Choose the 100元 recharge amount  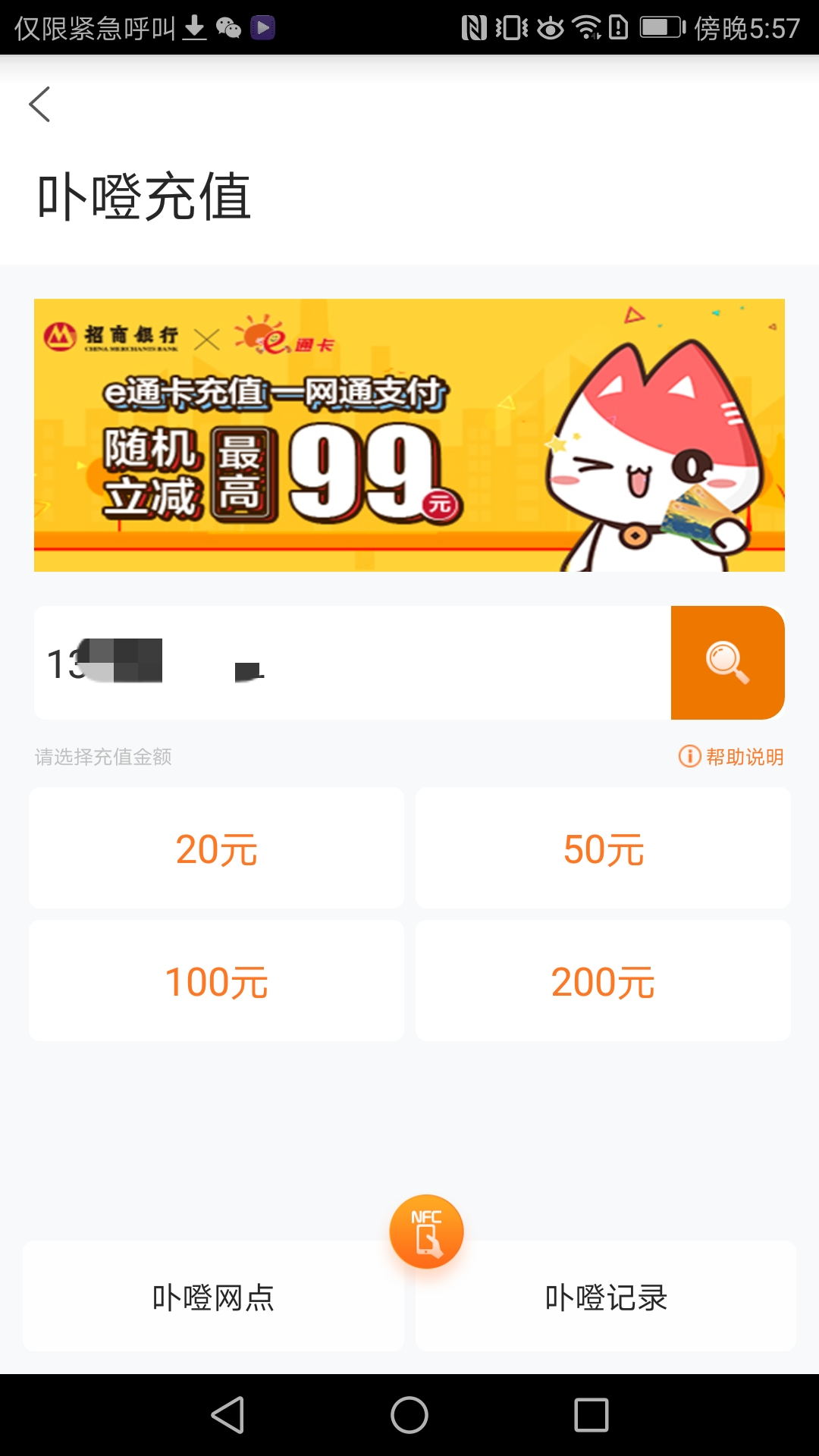tap(216, 981)
